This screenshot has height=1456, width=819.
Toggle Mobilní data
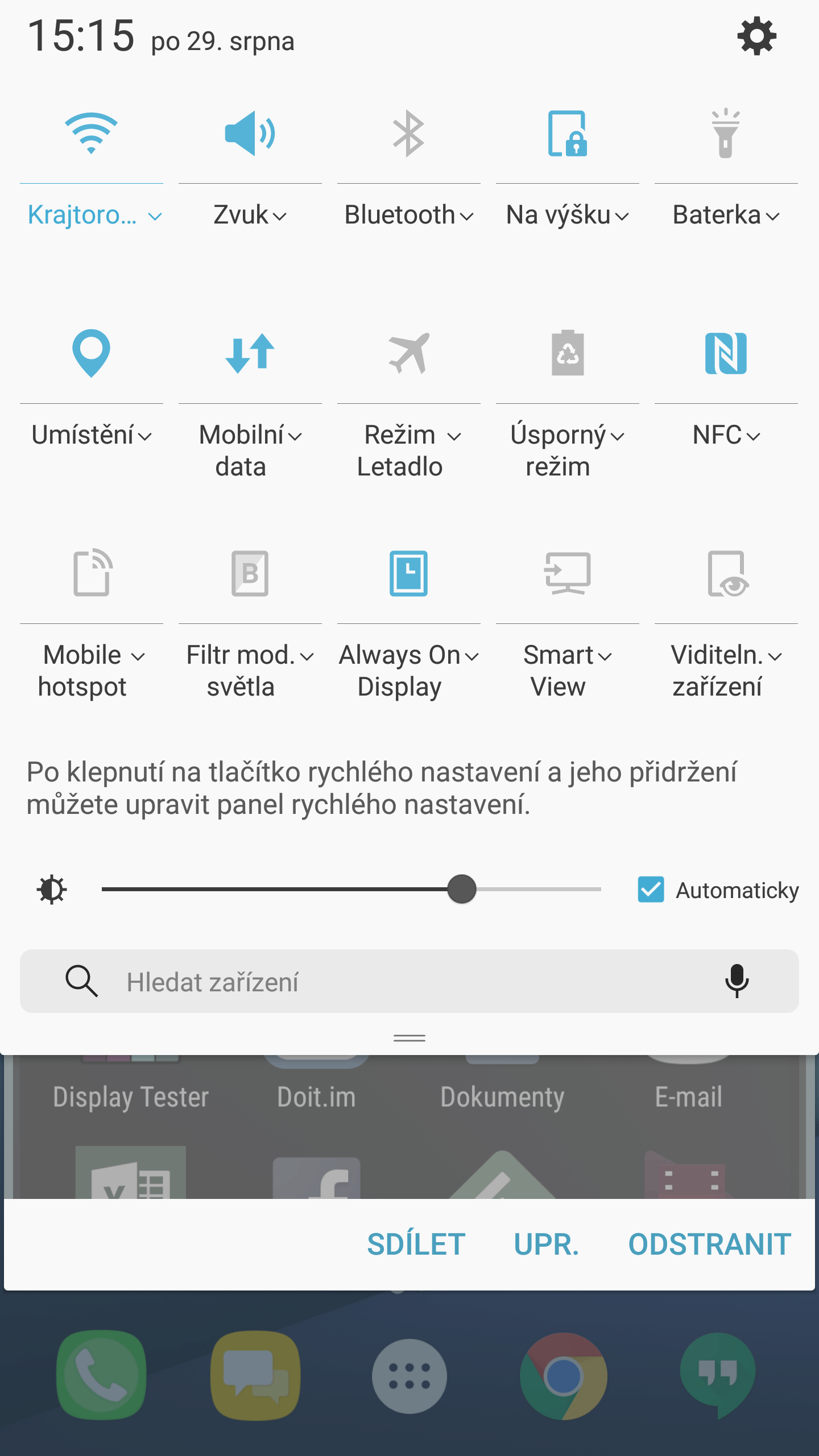pyautogui.click(x=250, y=353)
